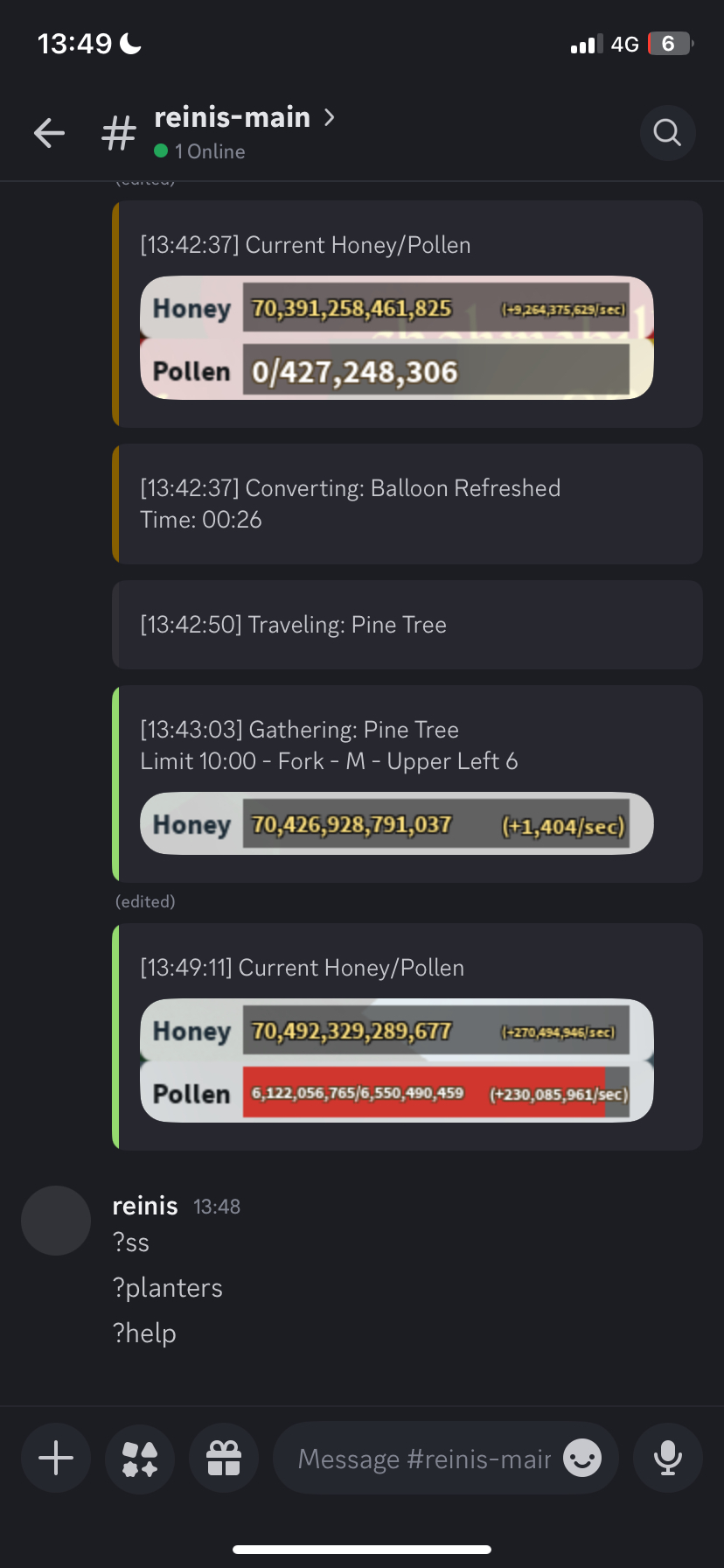The image size is (724, 1568).
Task: Open the 13:42:37 Current Honey/Pollen image
Action: [x=396, y=339]
